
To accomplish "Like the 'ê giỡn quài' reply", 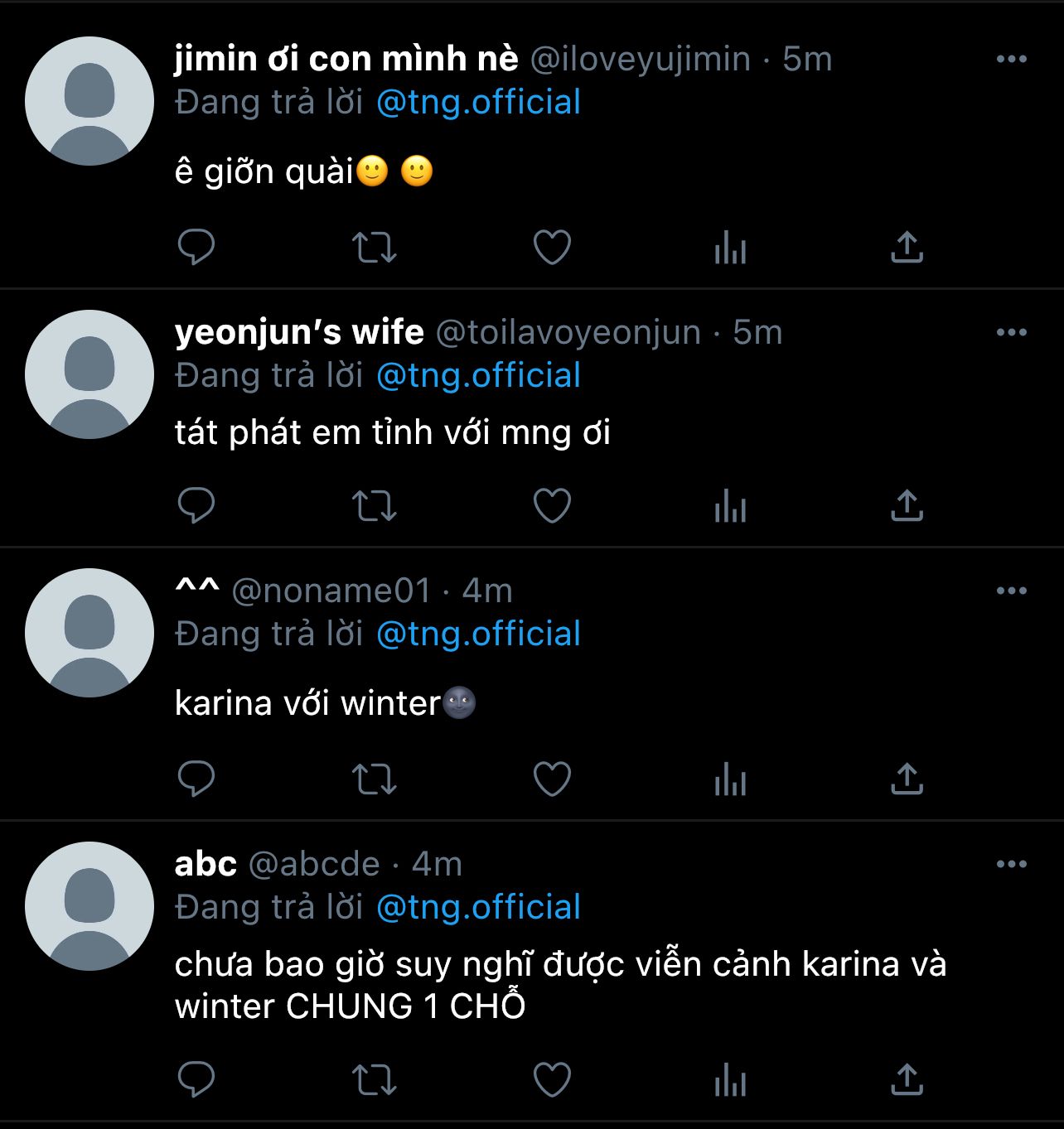I will click(552, 247).
